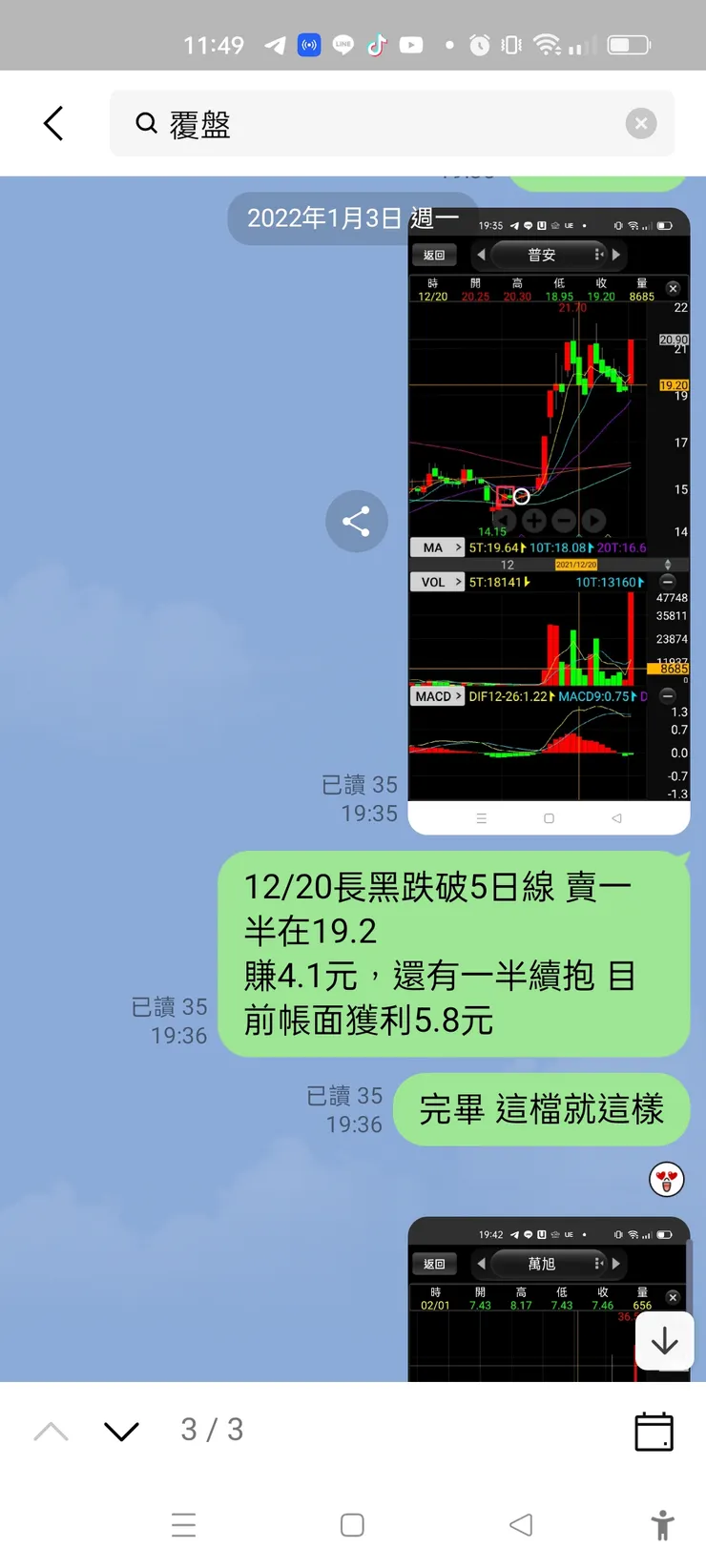Expand the MA moving average indicator settings

437,547
